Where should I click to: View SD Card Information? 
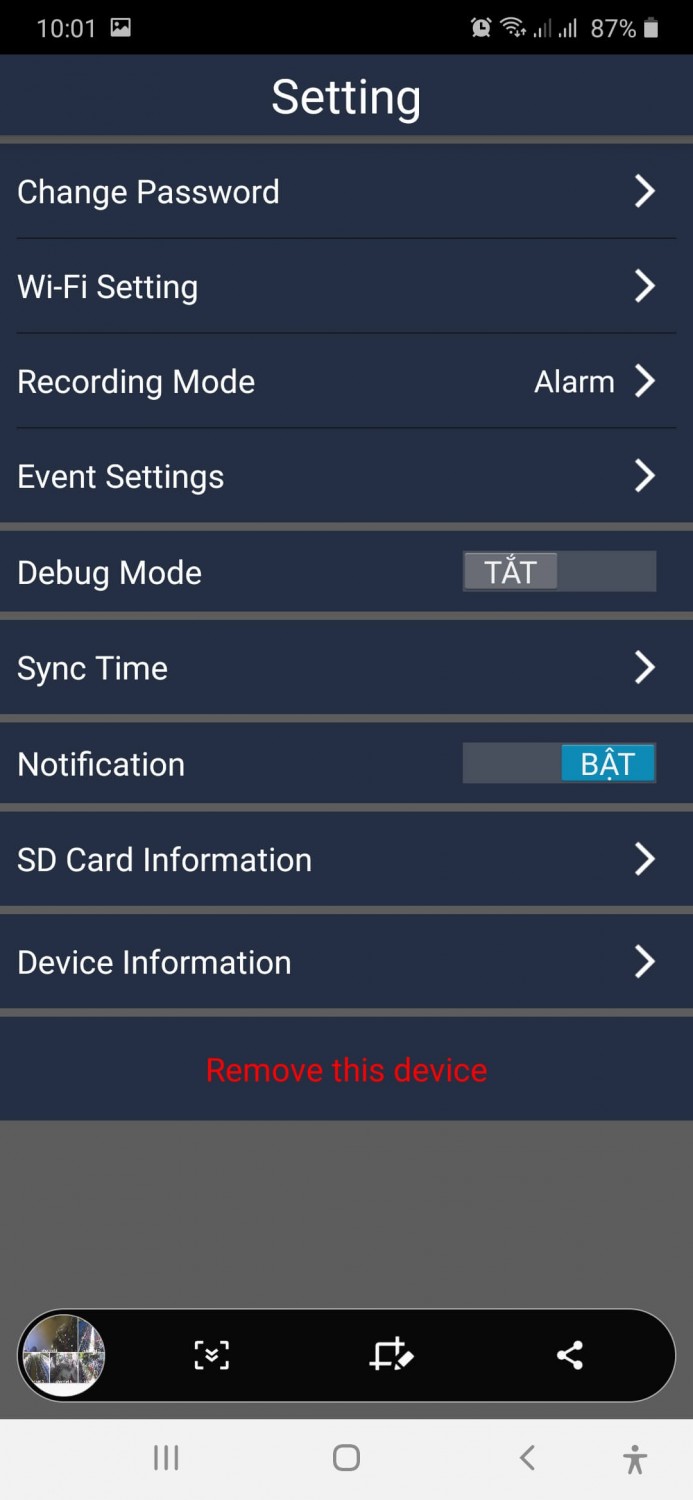[x=346, y=859]
